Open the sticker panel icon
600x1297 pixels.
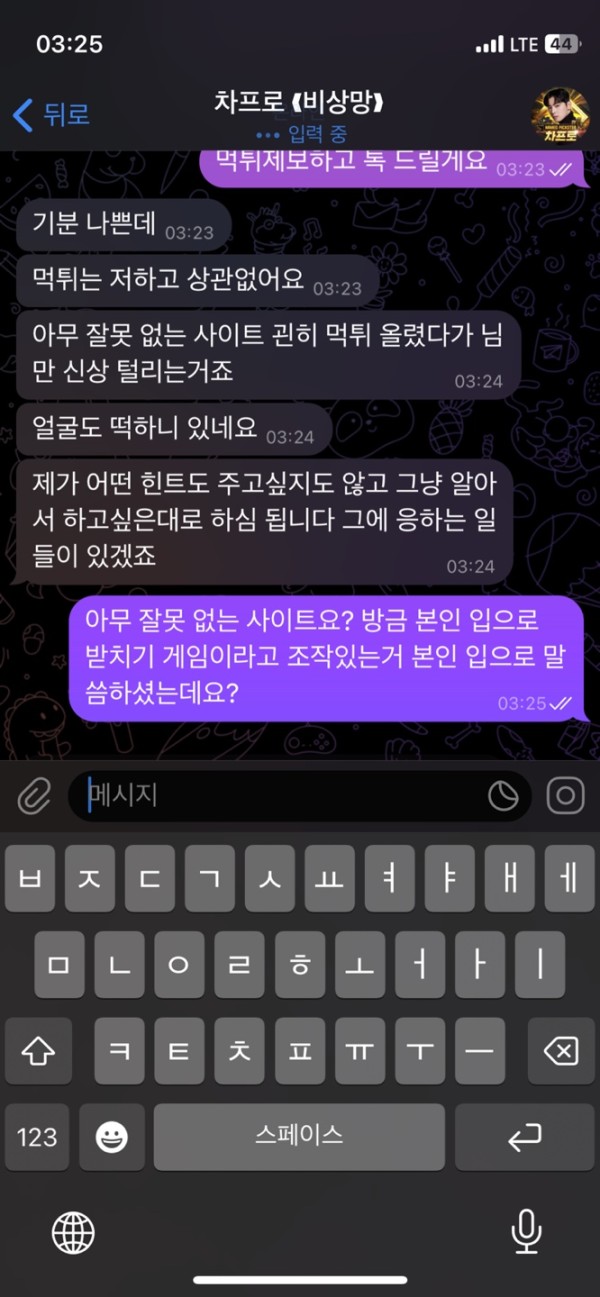(502, 796)
